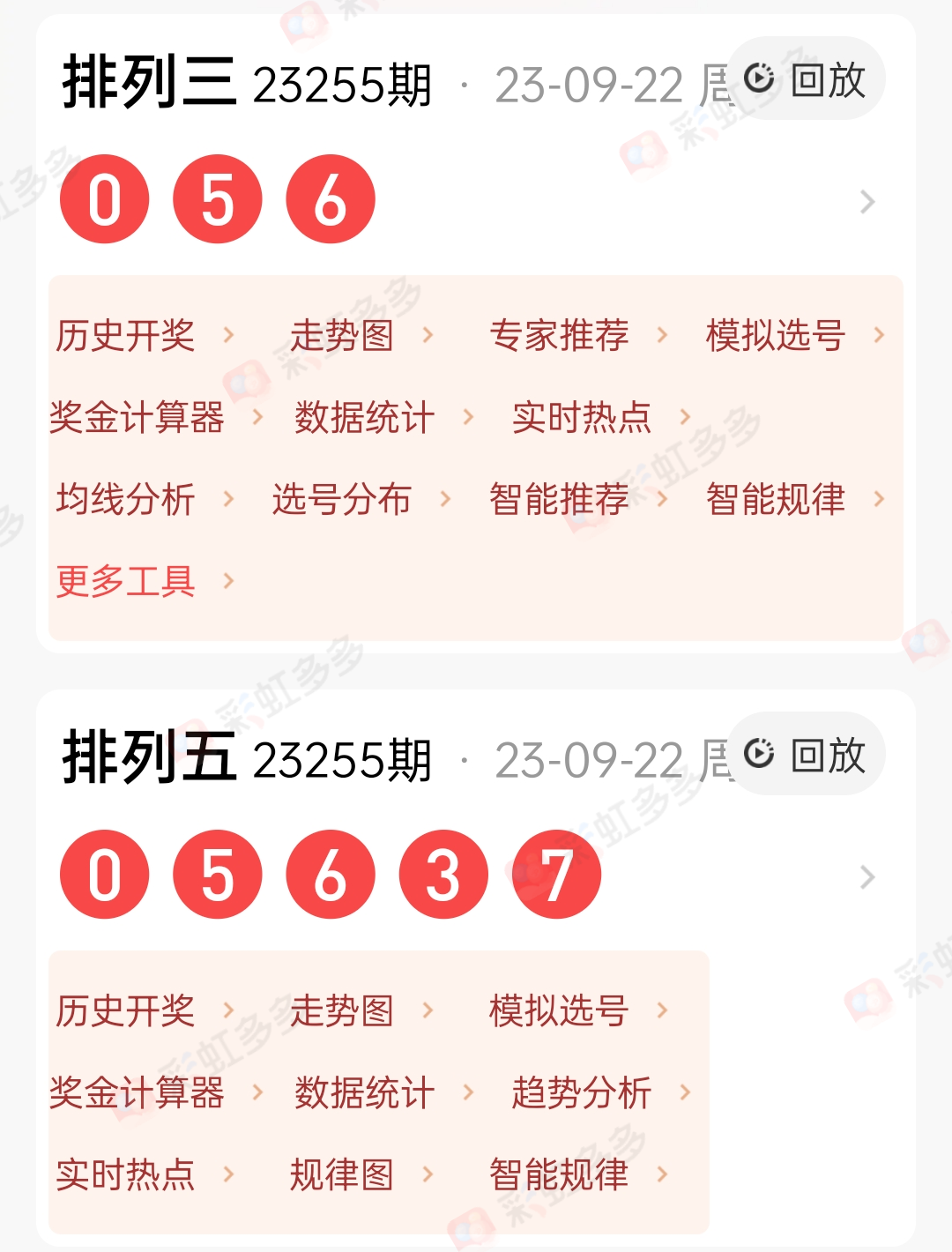Screen dimensions: 952x1252
Task: Open 模拟选号 for 排列五
Action: 559,1010
